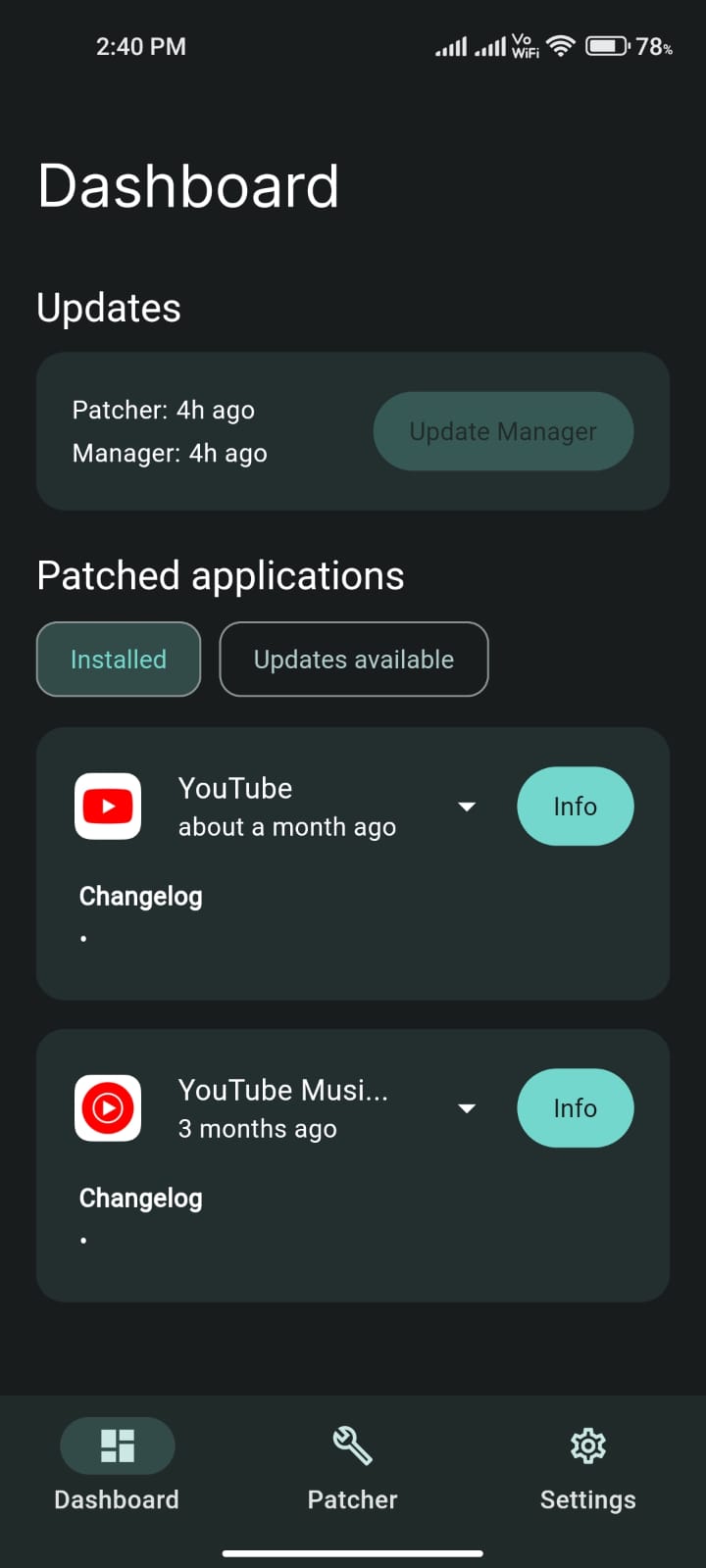706x1568 pixels.
Task: Switch to the Patcher tab
Action: click(352, 1467)
